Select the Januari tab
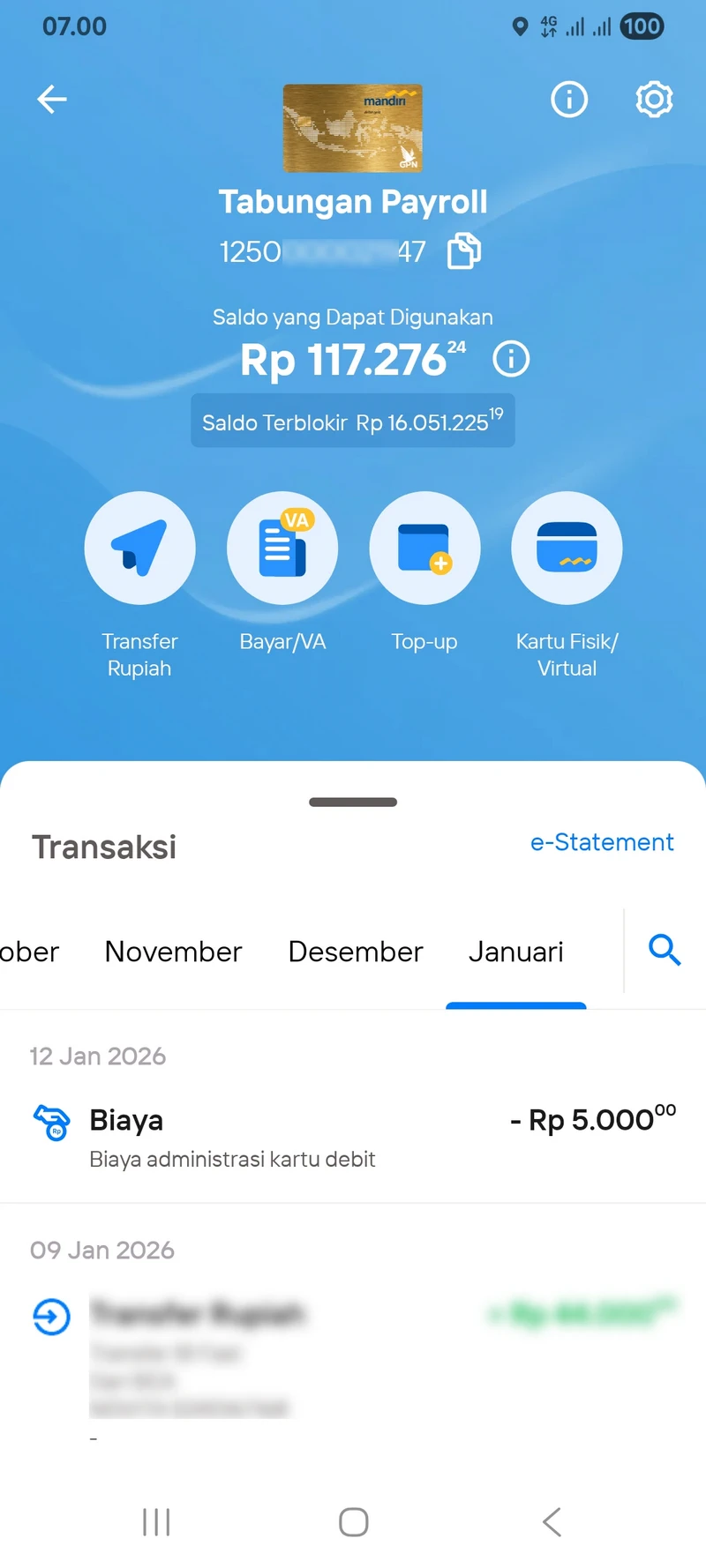Image resolution: width=706 pixels, height=1568 pixels. coord(515,952)
